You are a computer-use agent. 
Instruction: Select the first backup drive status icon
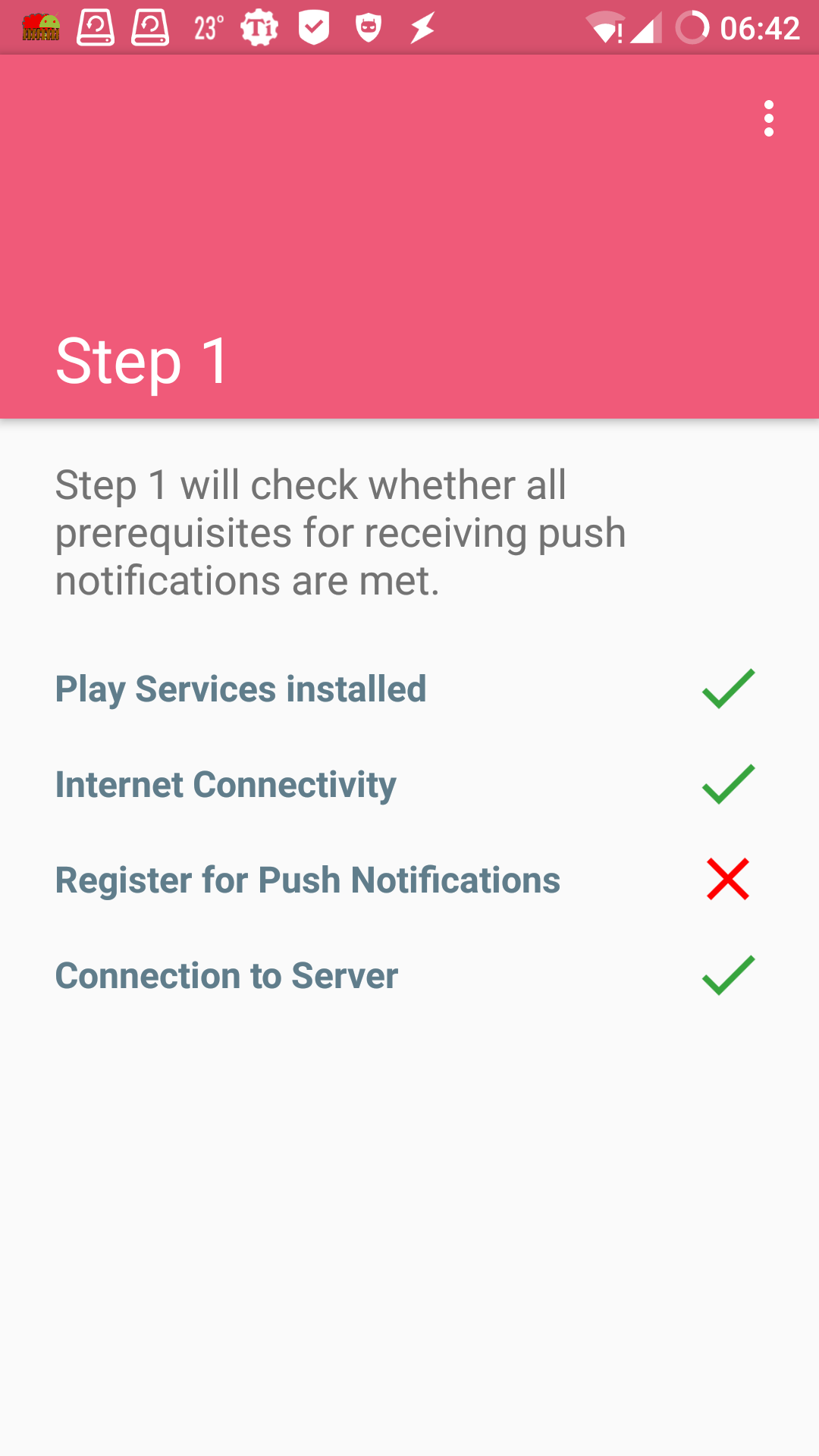pyautogui.click(x=95, y=27)
